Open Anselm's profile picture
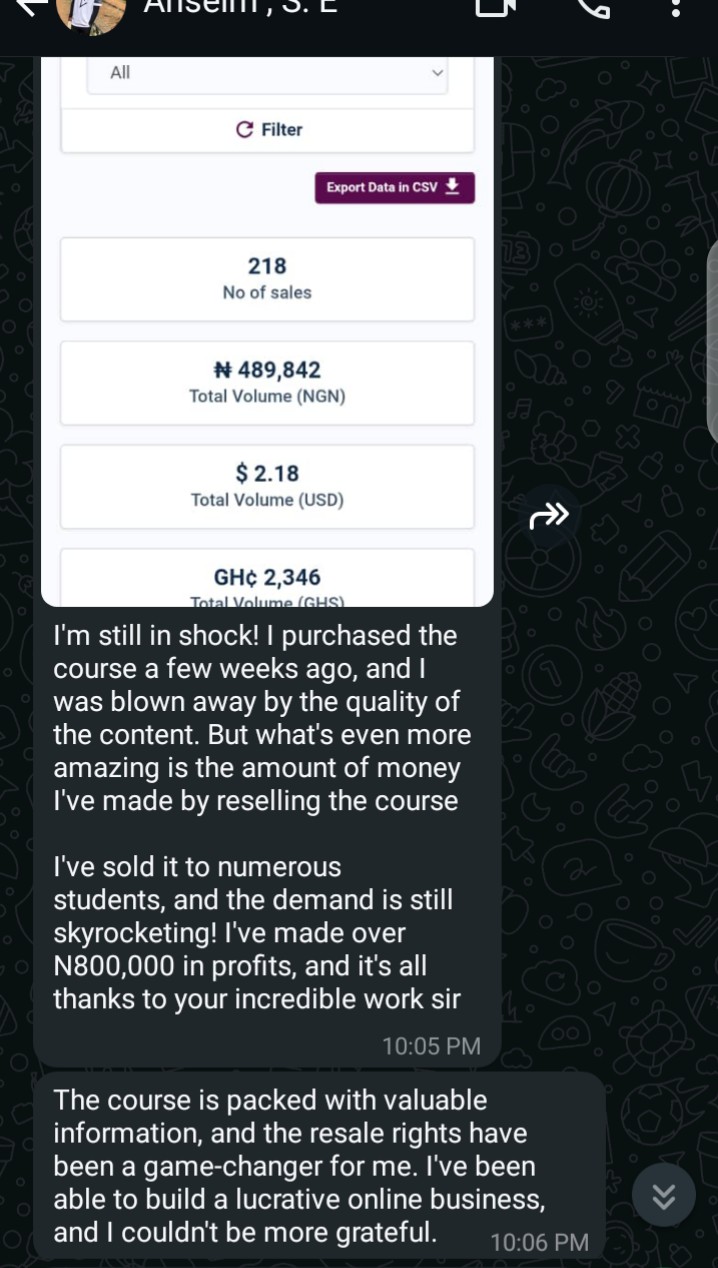Image resolution: width=718 pixels, height=1268 pixels. [90, 12]
